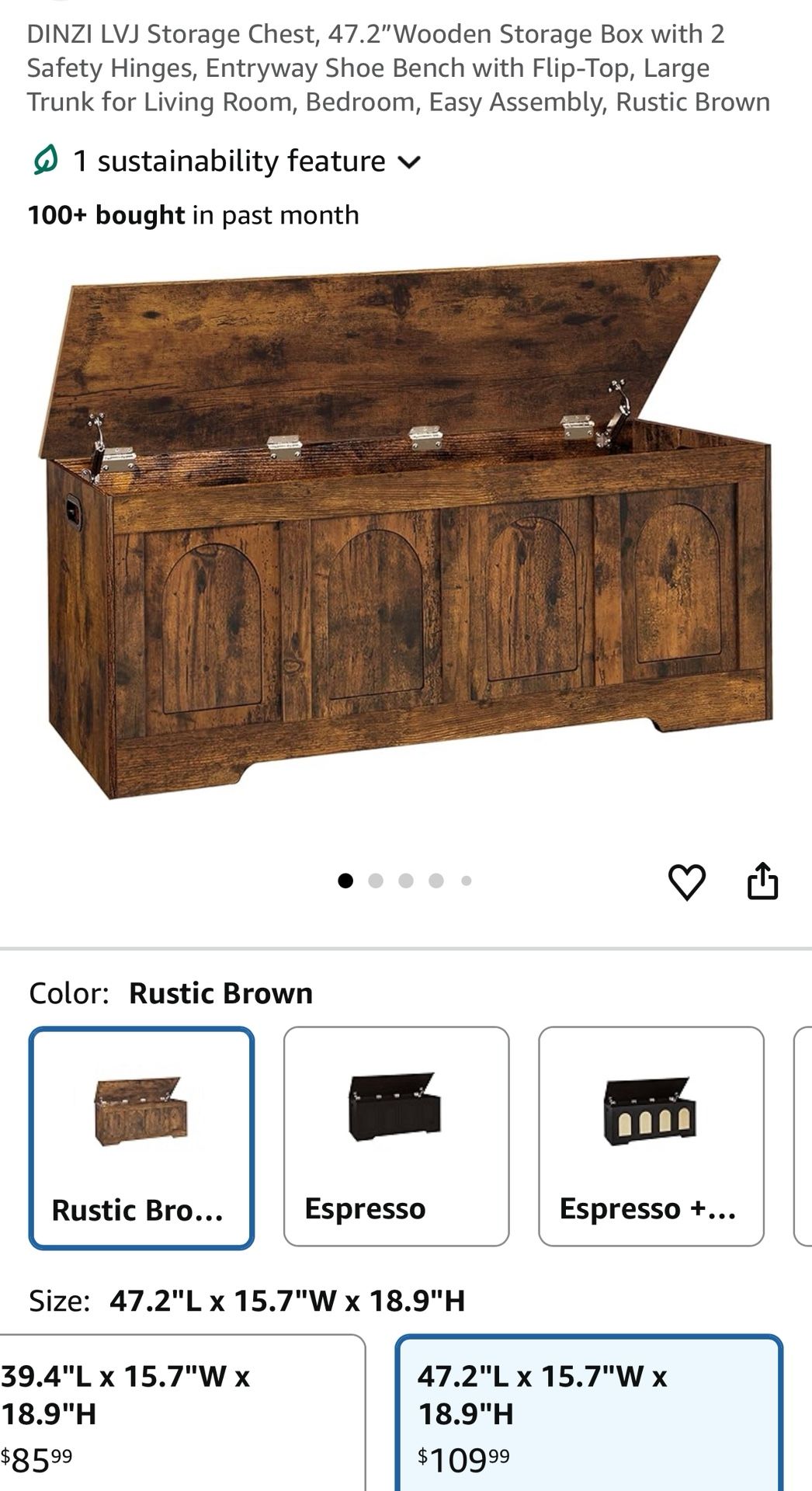Click the green sustainability leaf icon
The image size is (812, 1491).
44,159
